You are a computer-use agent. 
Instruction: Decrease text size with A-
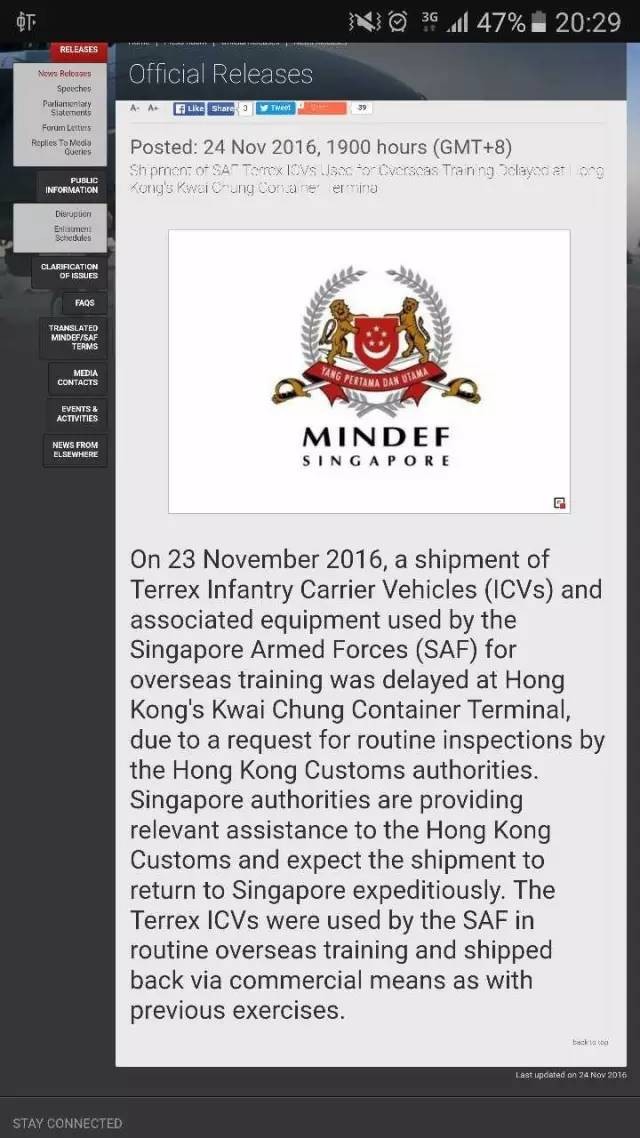click(136, 108)
